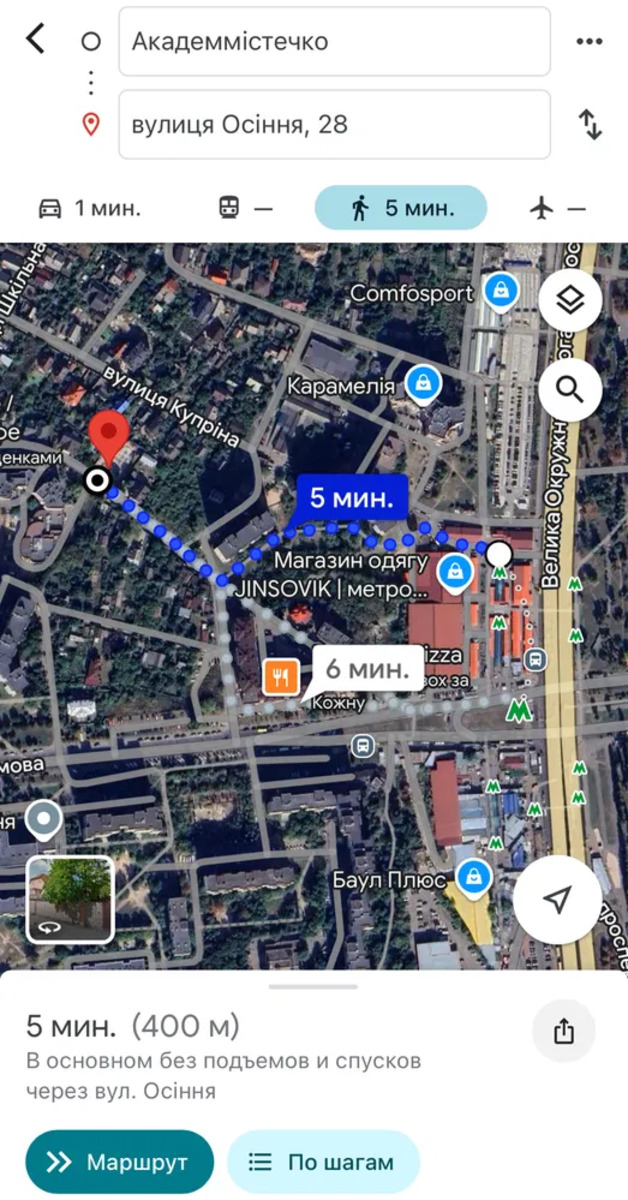Select walking mode 5 мин.

pos(401,208)
